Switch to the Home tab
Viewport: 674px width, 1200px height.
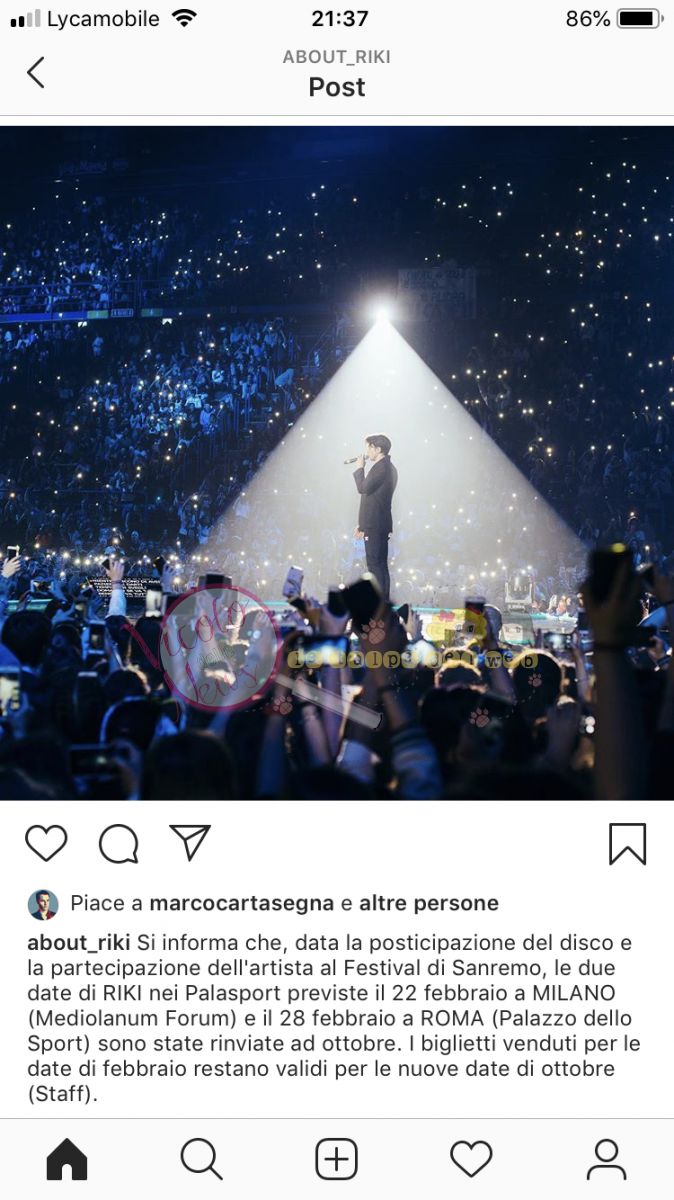(67, 1159)
